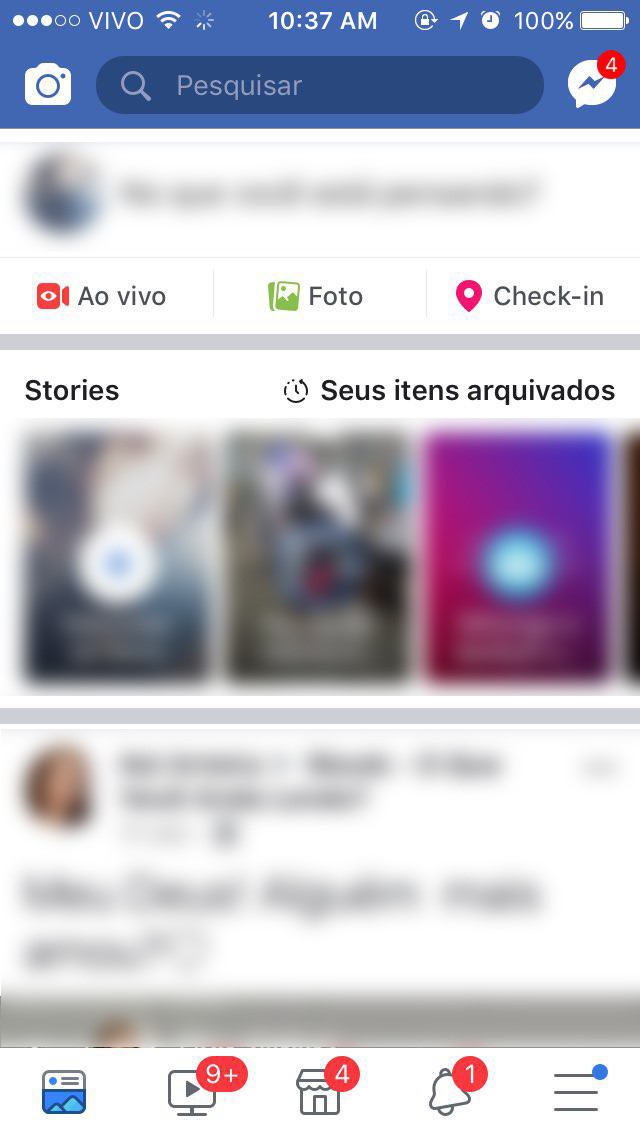Tap the Pesquisar search field

pos(320,85)
